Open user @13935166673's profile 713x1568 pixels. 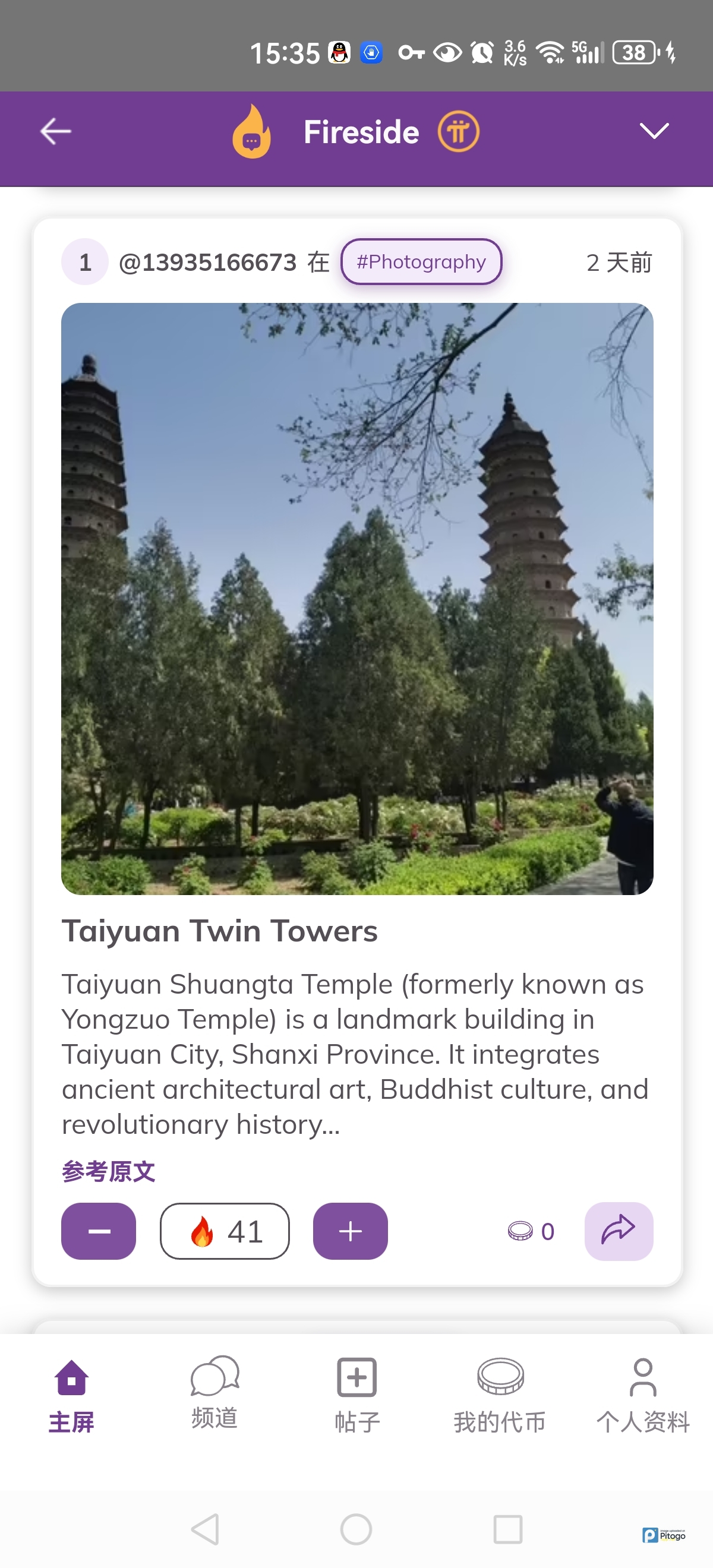click(207, 263)
